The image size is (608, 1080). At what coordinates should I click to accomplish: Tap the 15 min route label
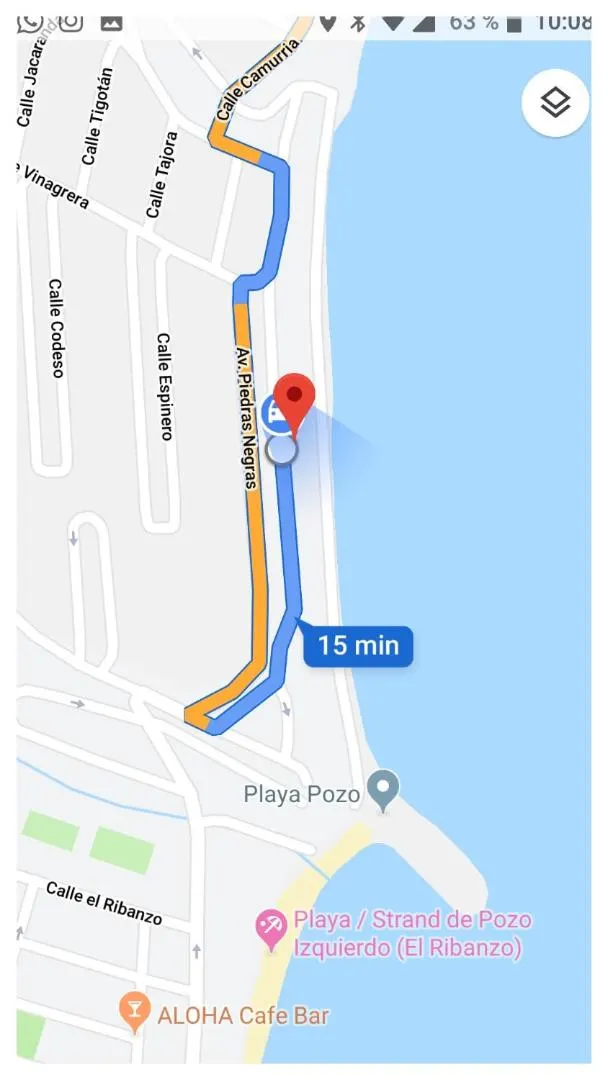point(358,646)
